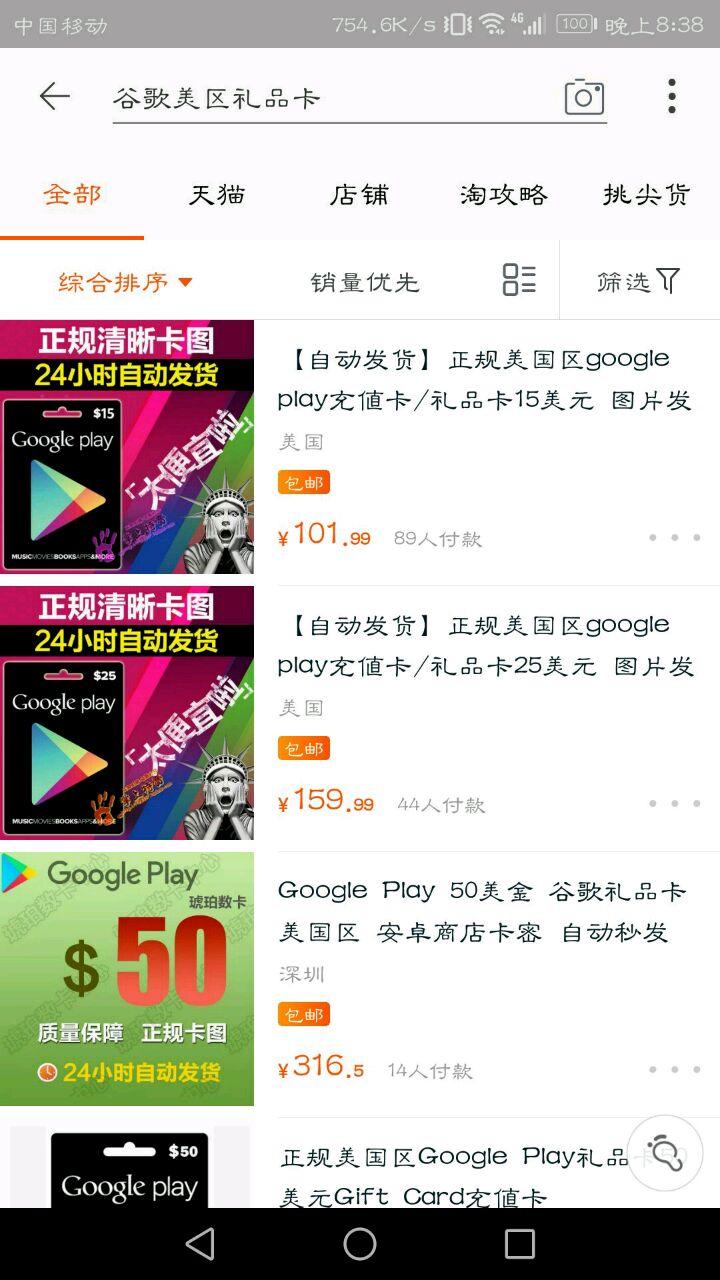Viewport: 720px width, 1280px height.
Task: Open the 淘攻略 tab
Action: [x=504, y=195]
